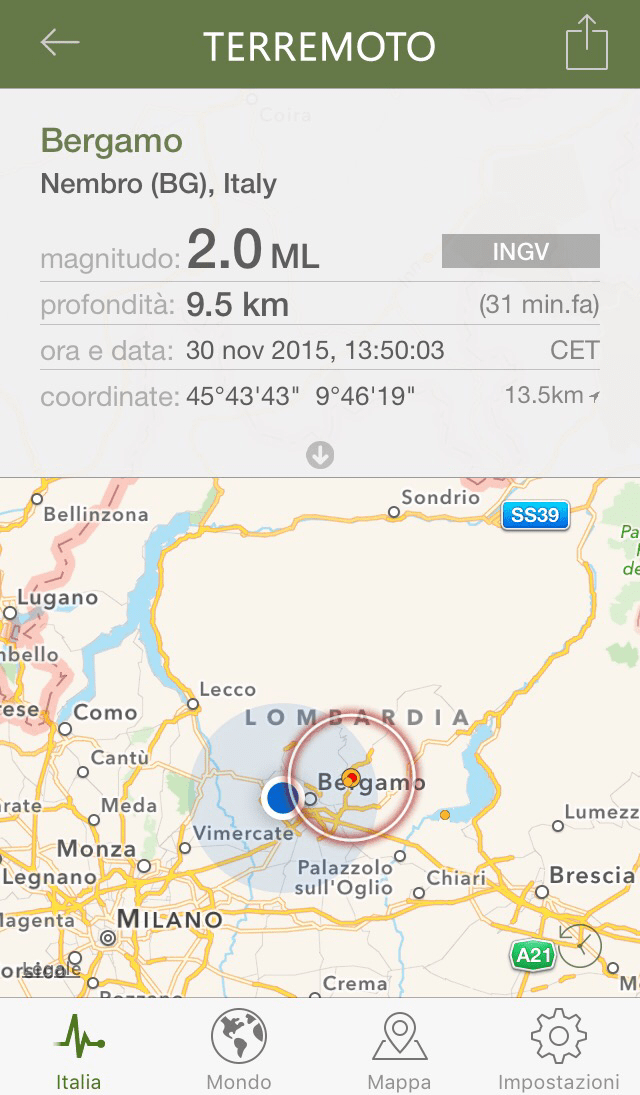The width and height of the screenshot is (640, 1095).
Task: Share this earthquake report
Action: click(587, 43)
